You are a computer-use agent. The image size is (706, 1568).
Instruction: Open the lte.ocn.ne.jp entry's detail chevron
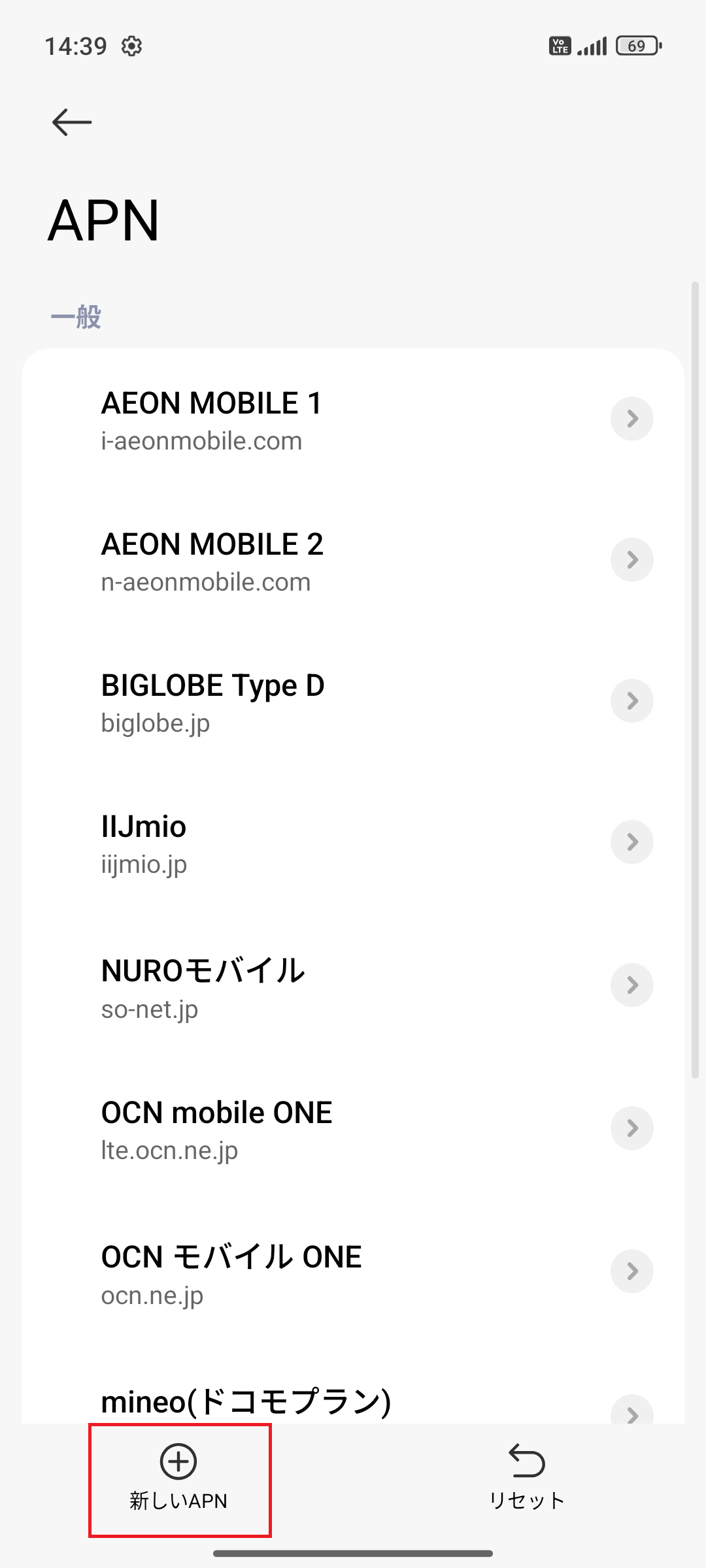click(x=632, y=1128)
